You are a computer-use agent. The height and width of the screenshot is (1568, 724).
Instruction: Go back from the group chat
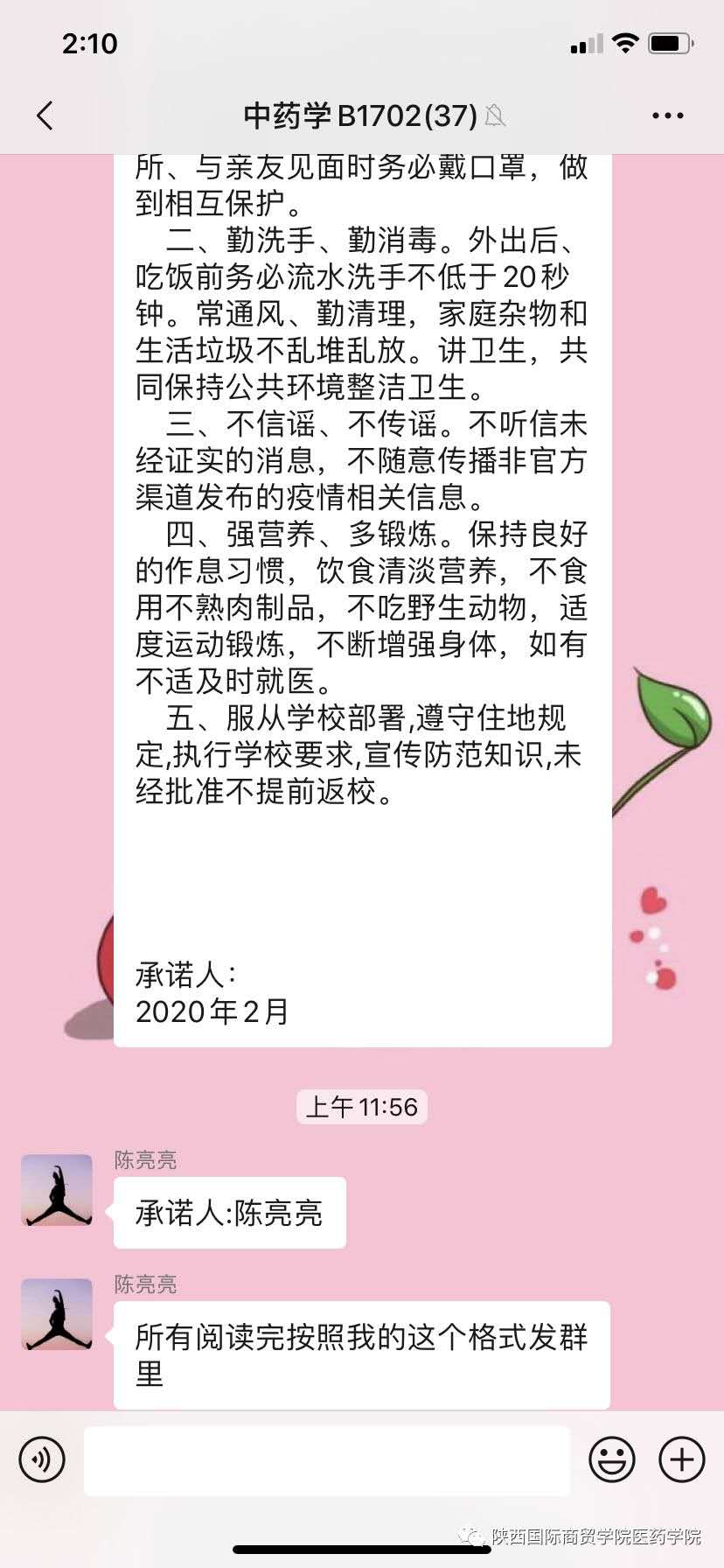click(x=45, y=115)
